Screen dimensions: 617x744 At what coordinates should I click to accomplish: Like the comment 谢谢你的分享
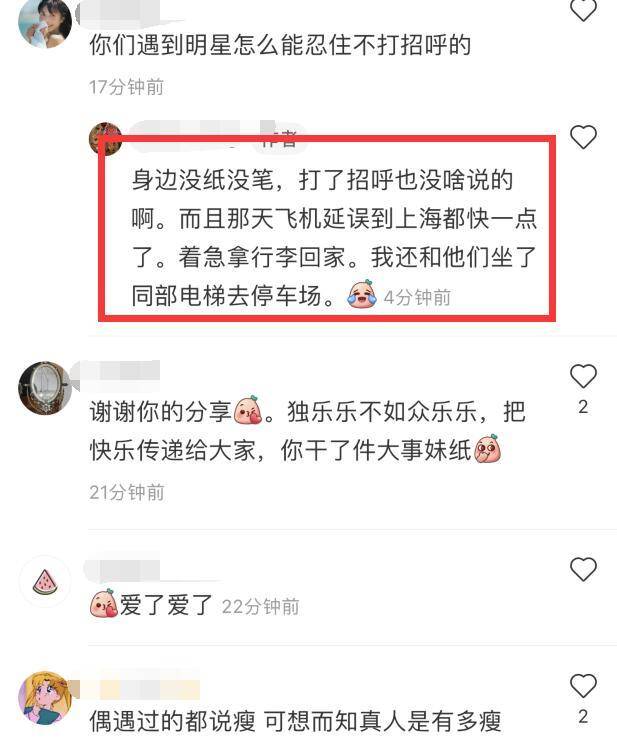point(583,377)
